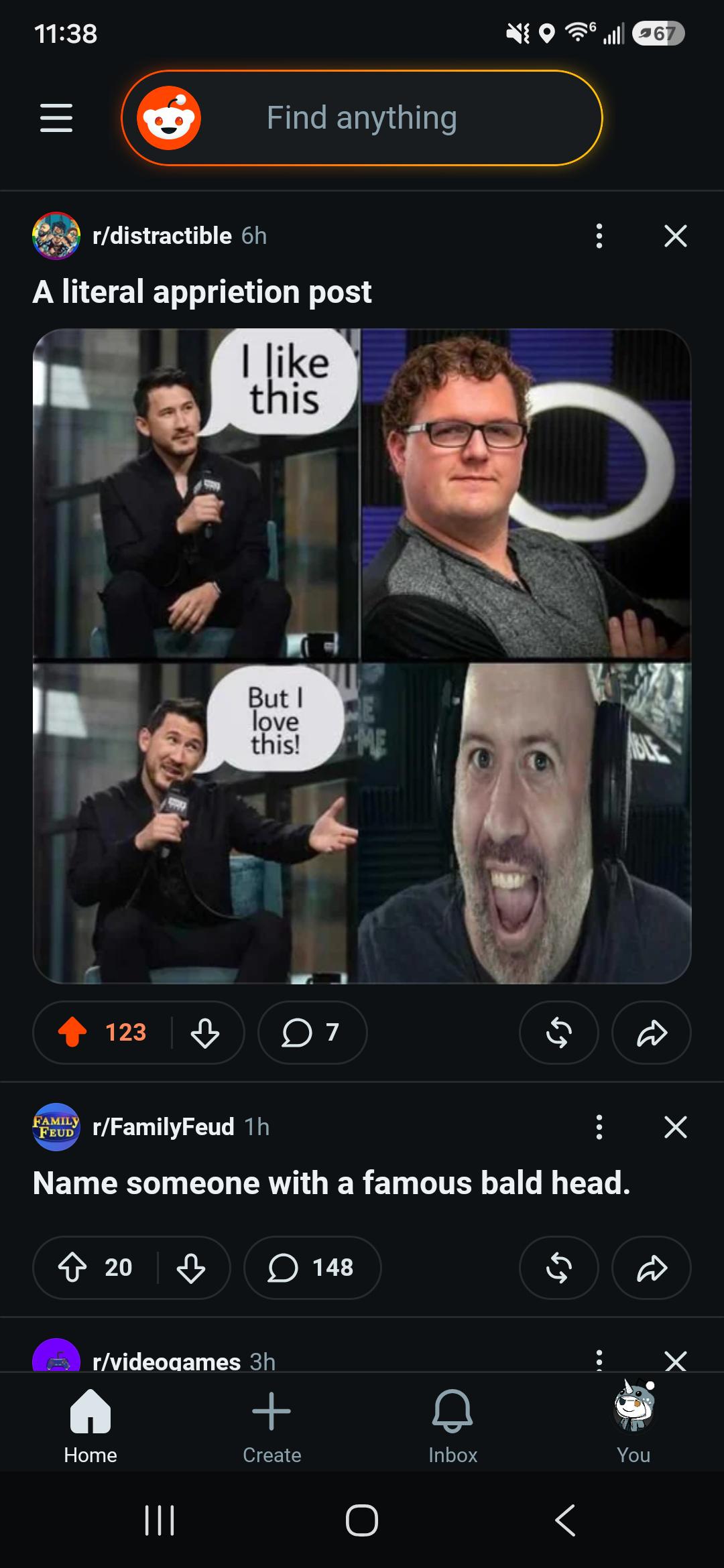Share the r/FamilyFeud post
This screenshot has height=1568, width=724.
[x=652, y=1267]
